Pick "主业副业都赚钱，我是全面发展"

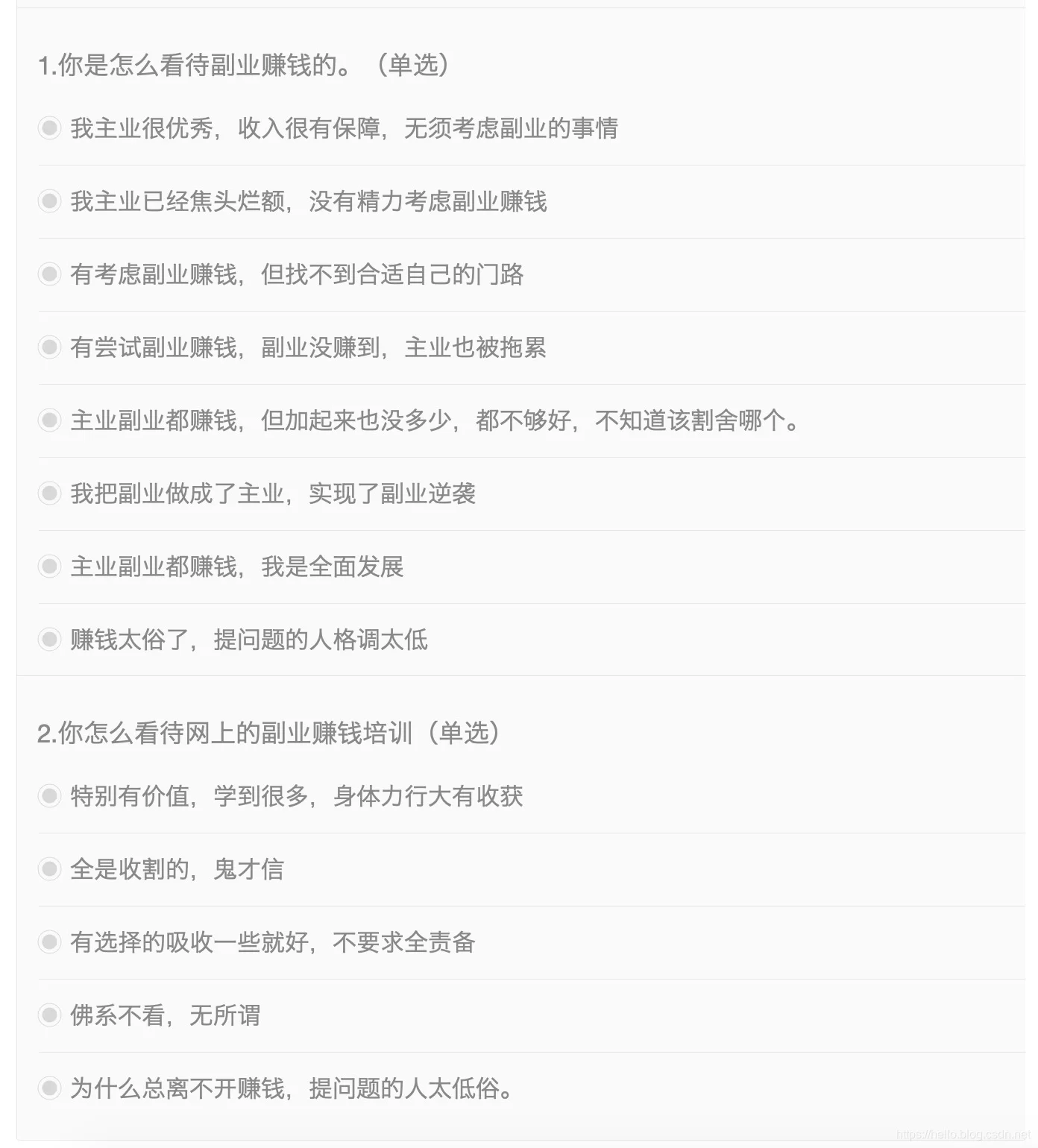click(49, 567)
